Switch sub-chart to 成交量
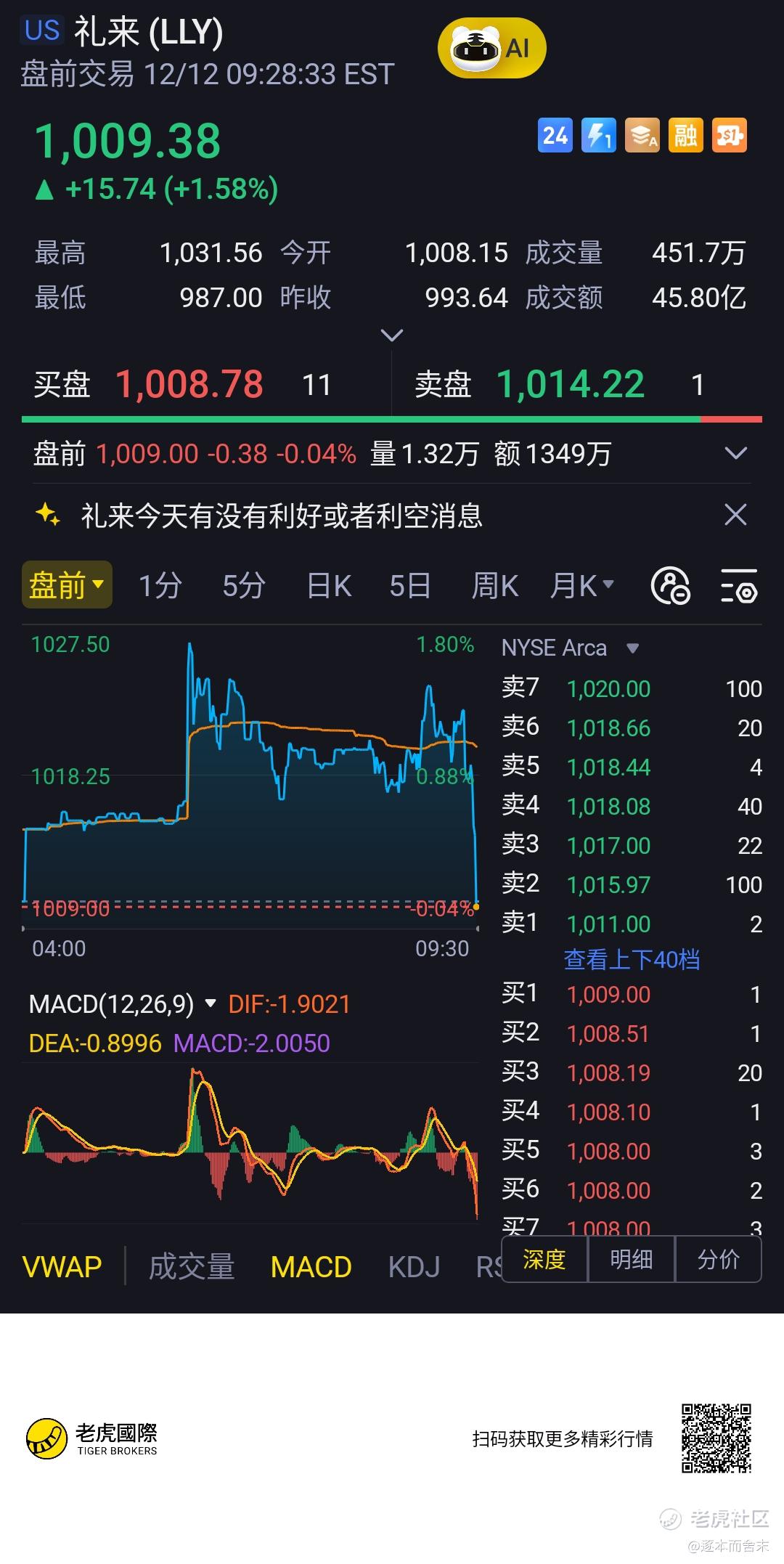Image resolution: width=784 pixels, height=1564 pixels. pyautogui.click(x=192, y=1267)
